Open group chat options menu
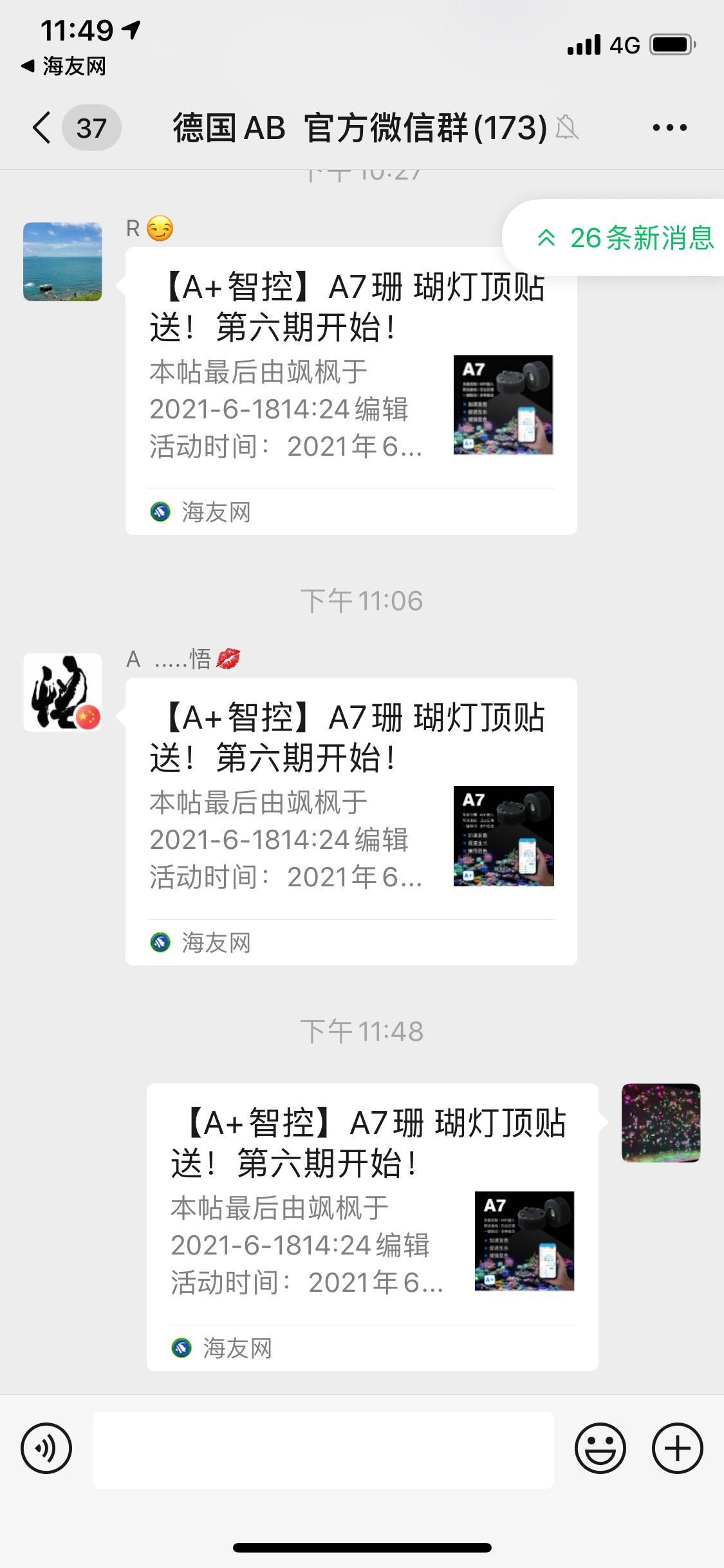The width and height of the screenshot is (724, 1568). tap(669, 127)
